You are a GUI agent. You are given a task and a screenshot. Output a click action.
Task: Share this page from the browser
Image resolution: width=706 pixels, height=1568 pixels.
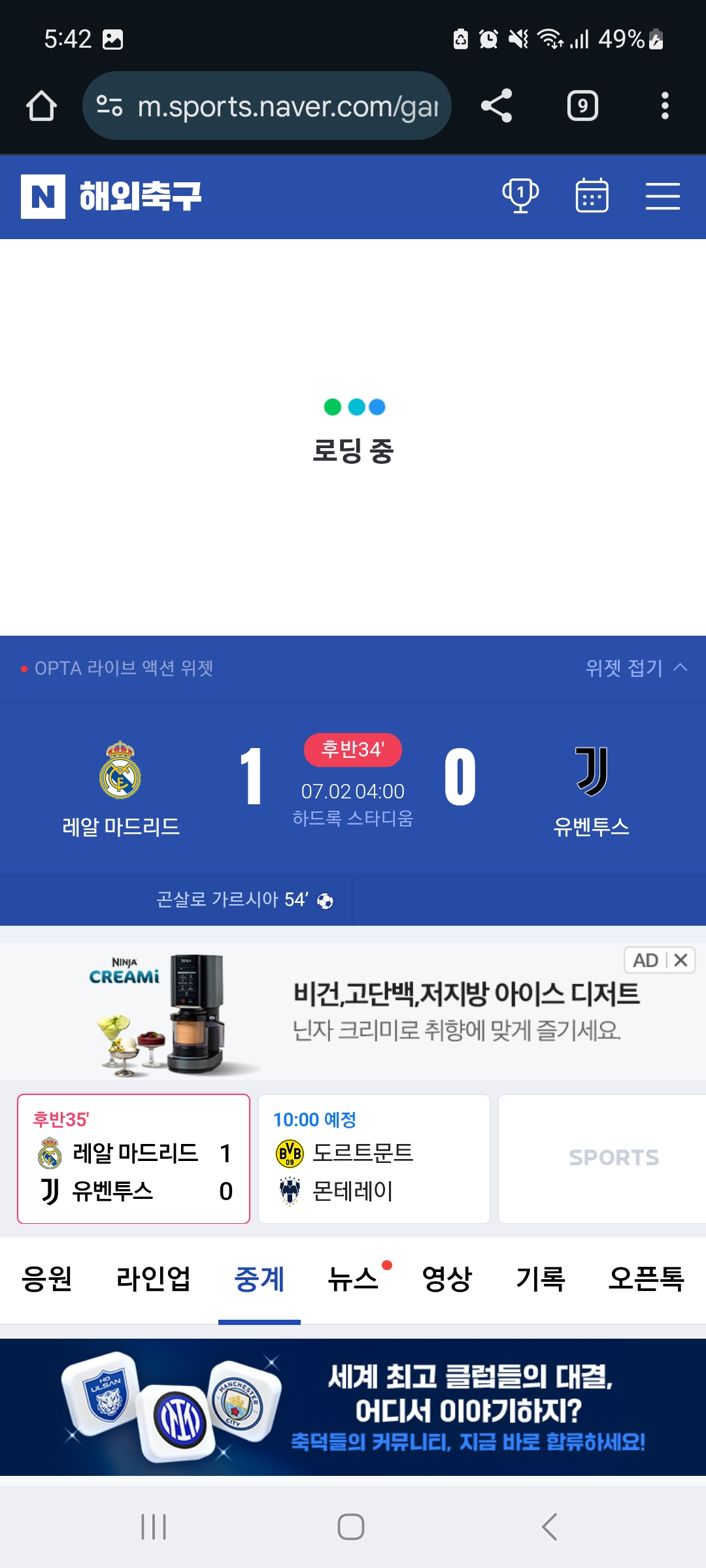[497, 106]
